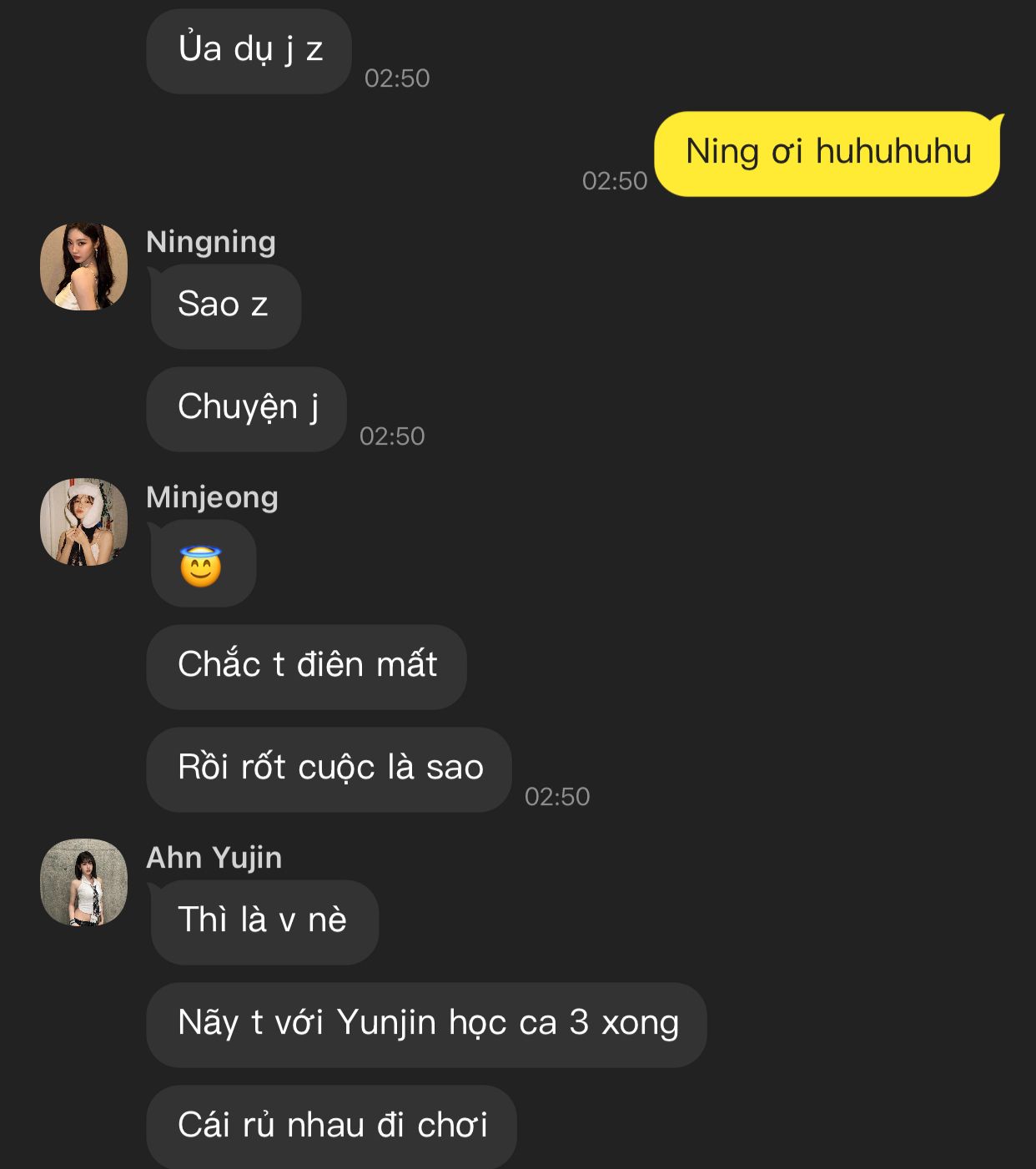1036x1169 pixels.
Task: Tap Ahn Yujin's avatar
Action: tap(83, 883)
